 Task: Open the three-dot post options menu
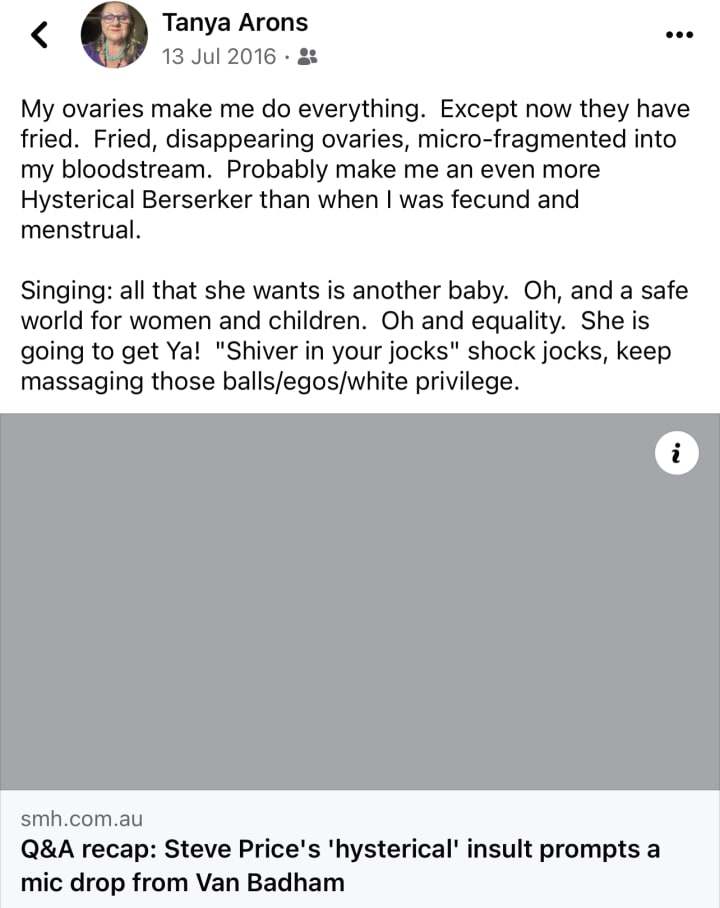click(679, 34)
